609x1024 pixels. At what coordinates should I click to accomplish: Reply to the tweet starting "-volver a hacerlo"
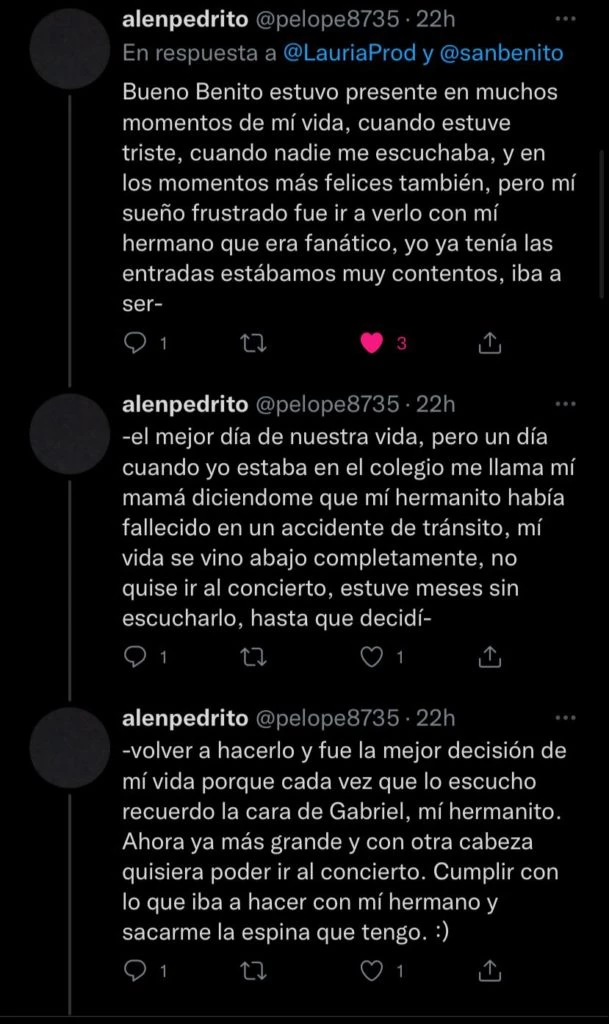(136, 970)
